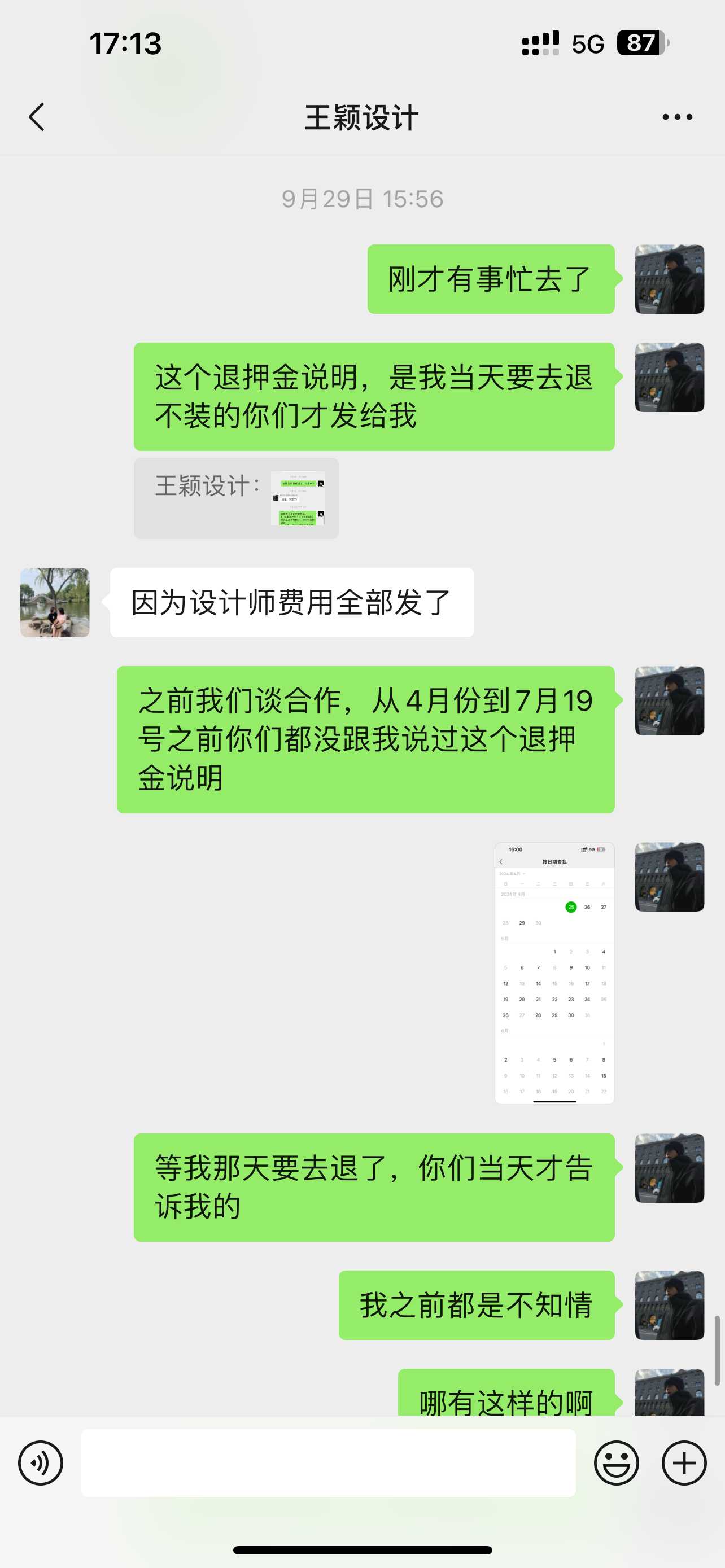Go back from the 王颖设计 chat

tap(37, 117)
